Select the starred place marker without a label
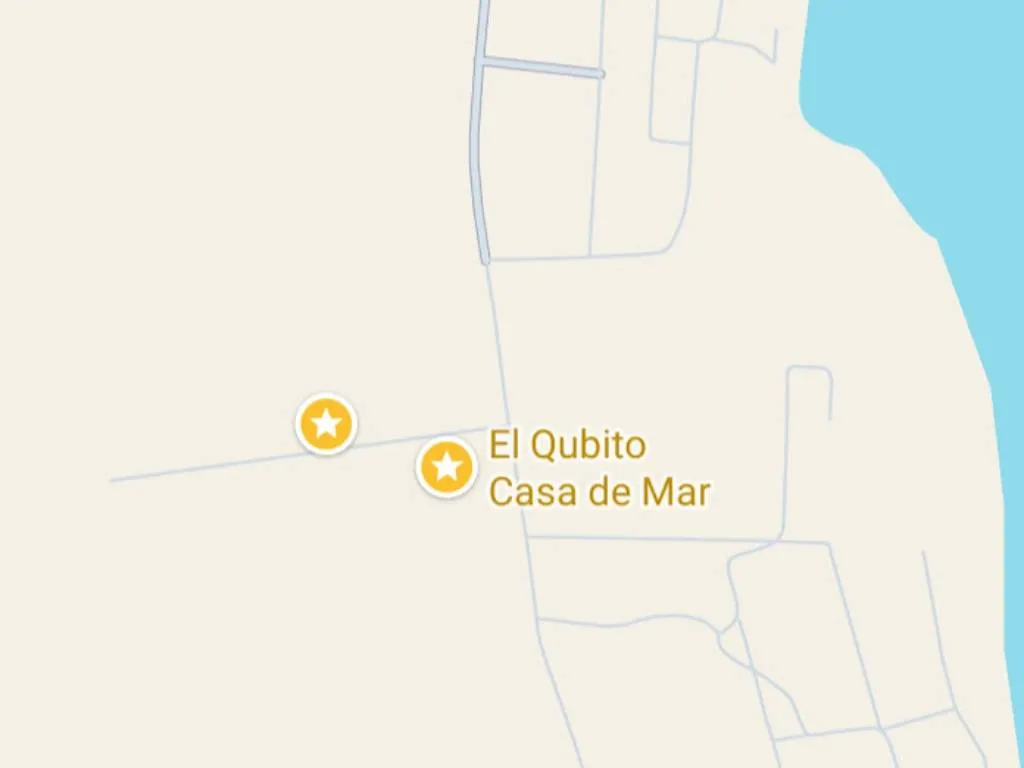Screen dimensions: 1024x768 [326, 424]
